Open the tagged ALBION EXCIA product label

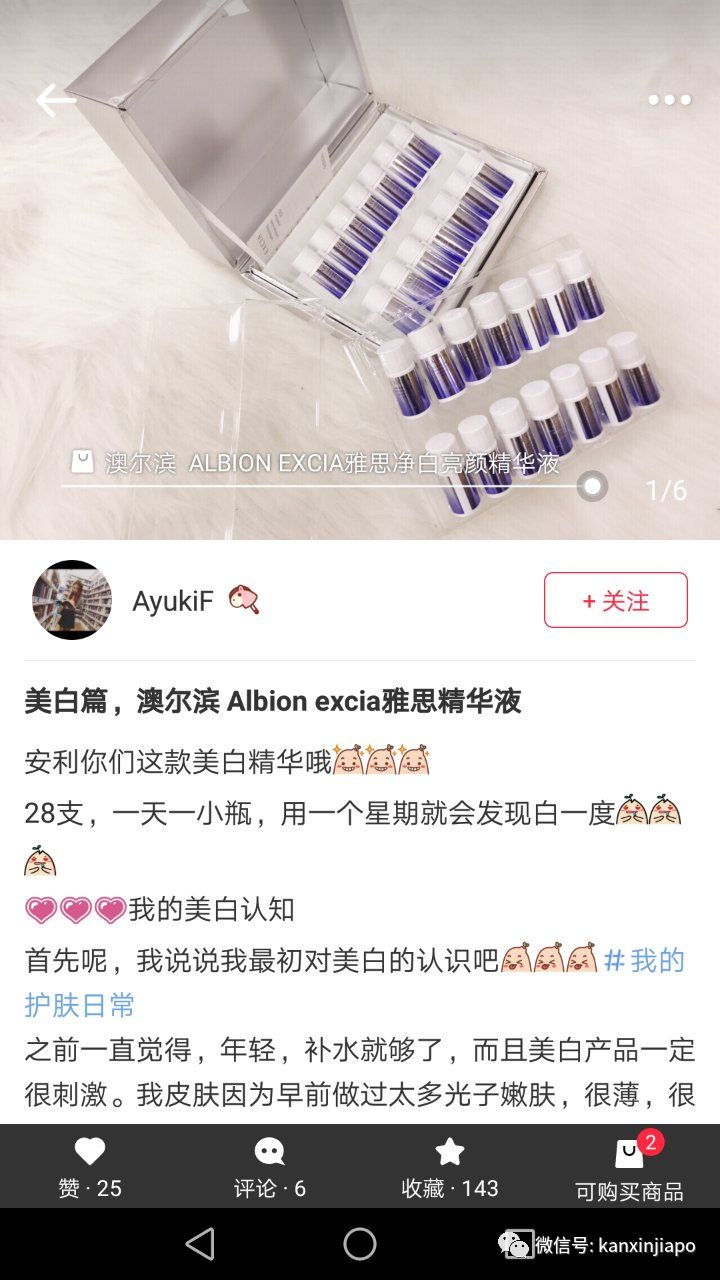pos(318,464)
